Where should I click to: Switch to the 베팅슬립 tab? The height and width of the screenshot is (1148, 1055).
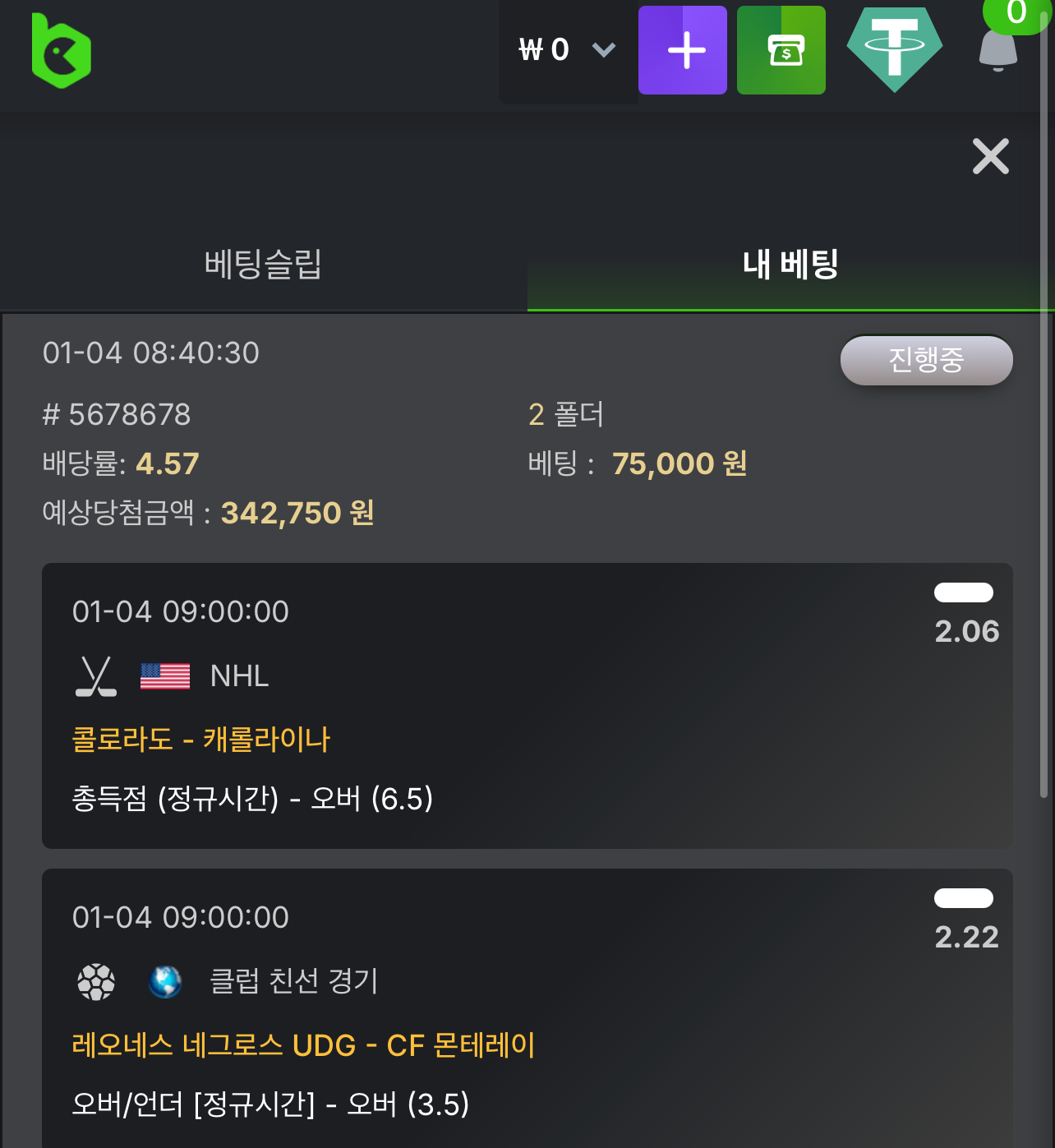[x=263, y=265]
